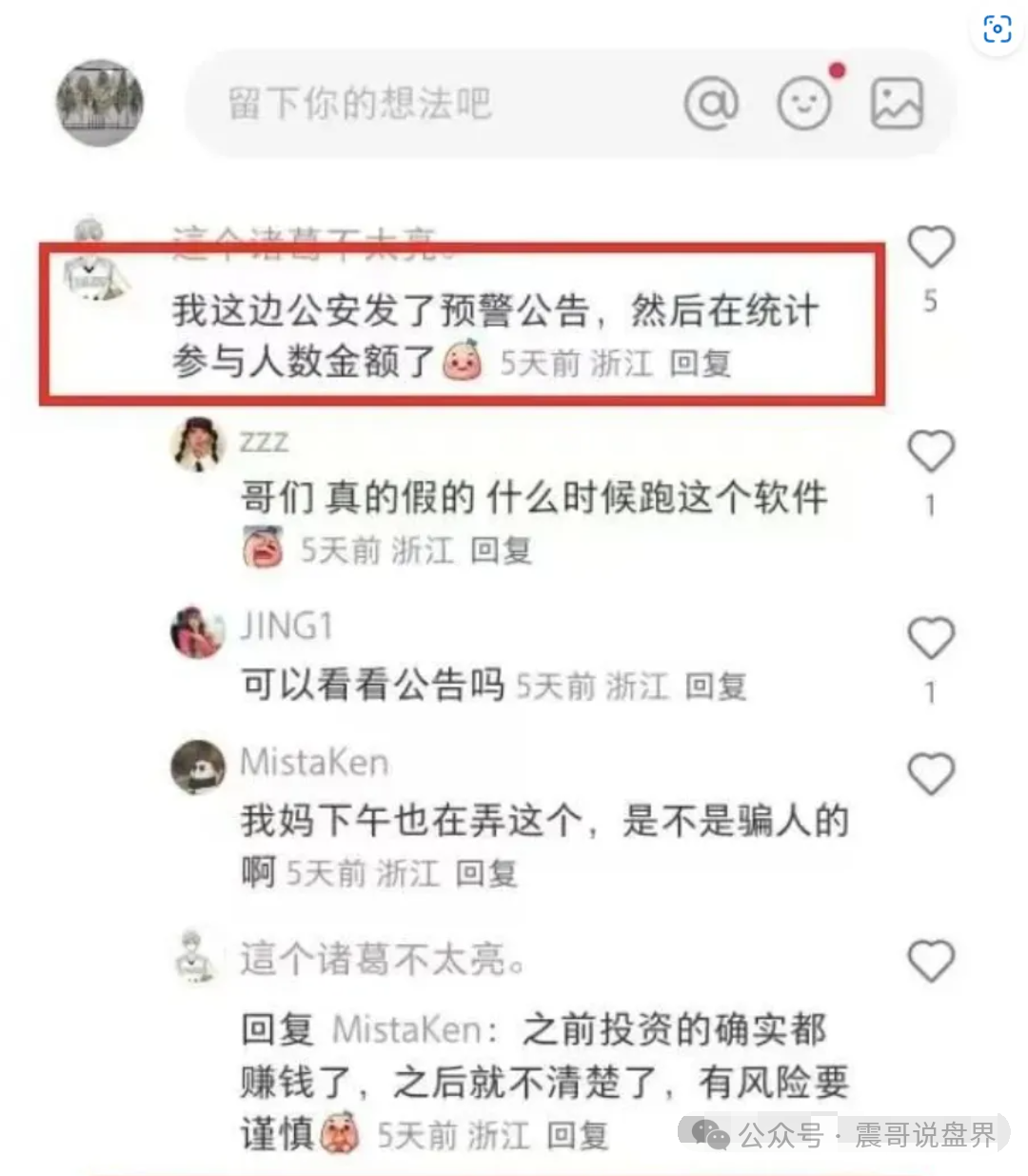The image size is (1028, 1176).
Task: Like JING1's reply
Action: pos(930,638)
